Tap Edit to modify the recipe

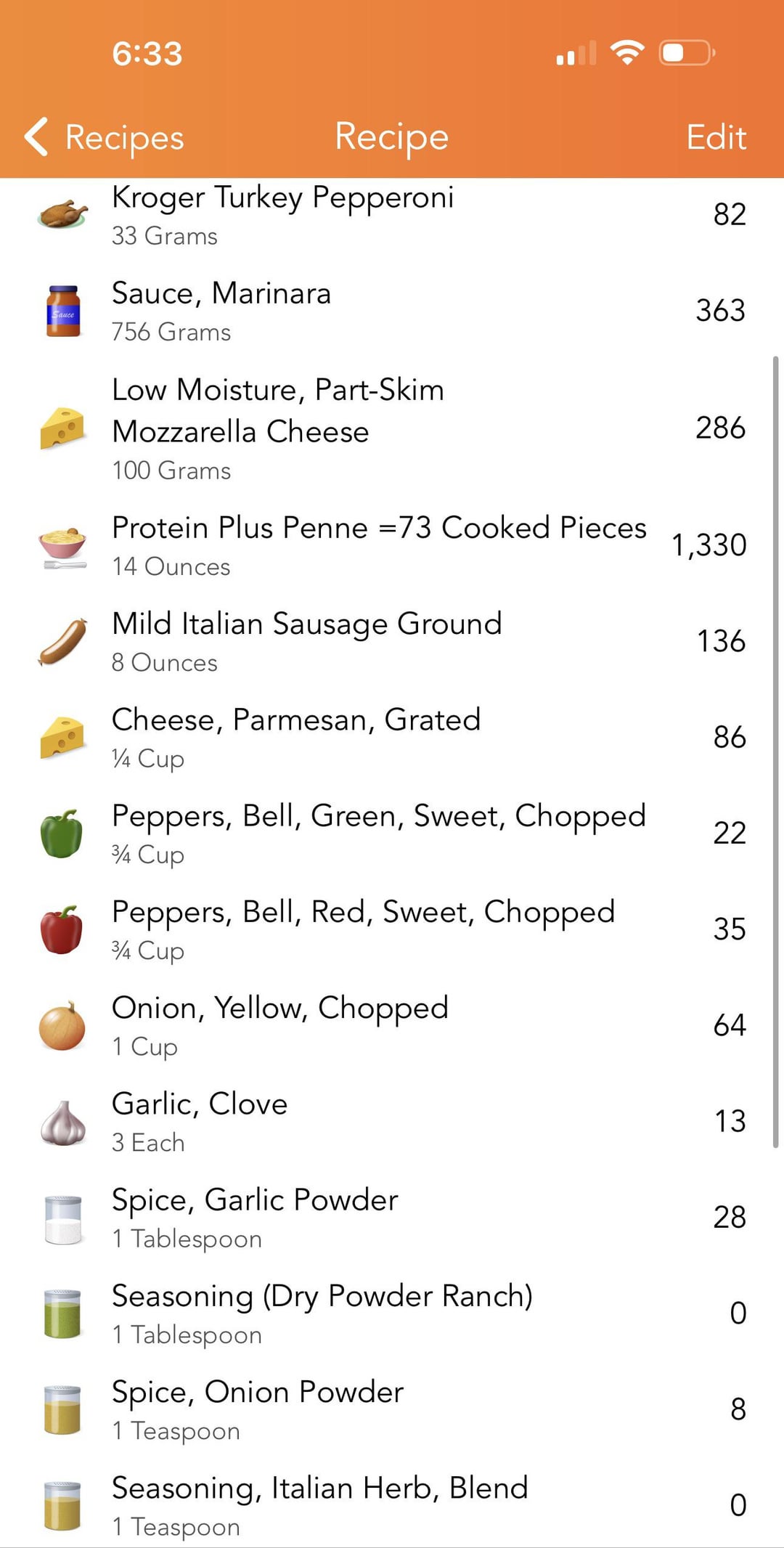pyautogui.click(x=716, y=137)
